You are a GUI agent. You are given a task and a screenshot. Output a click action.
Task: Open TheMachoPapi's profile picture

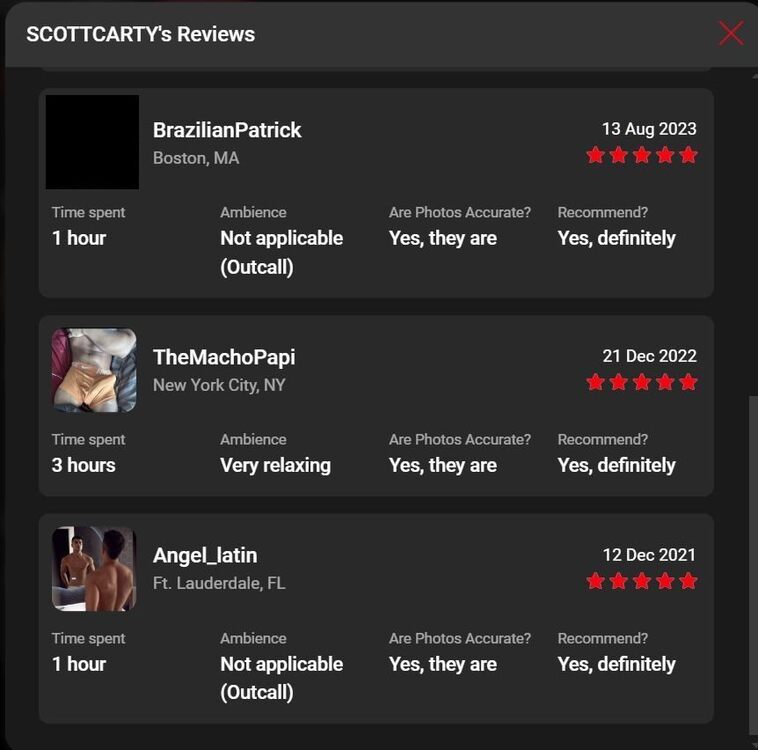(x=94, y=370)
